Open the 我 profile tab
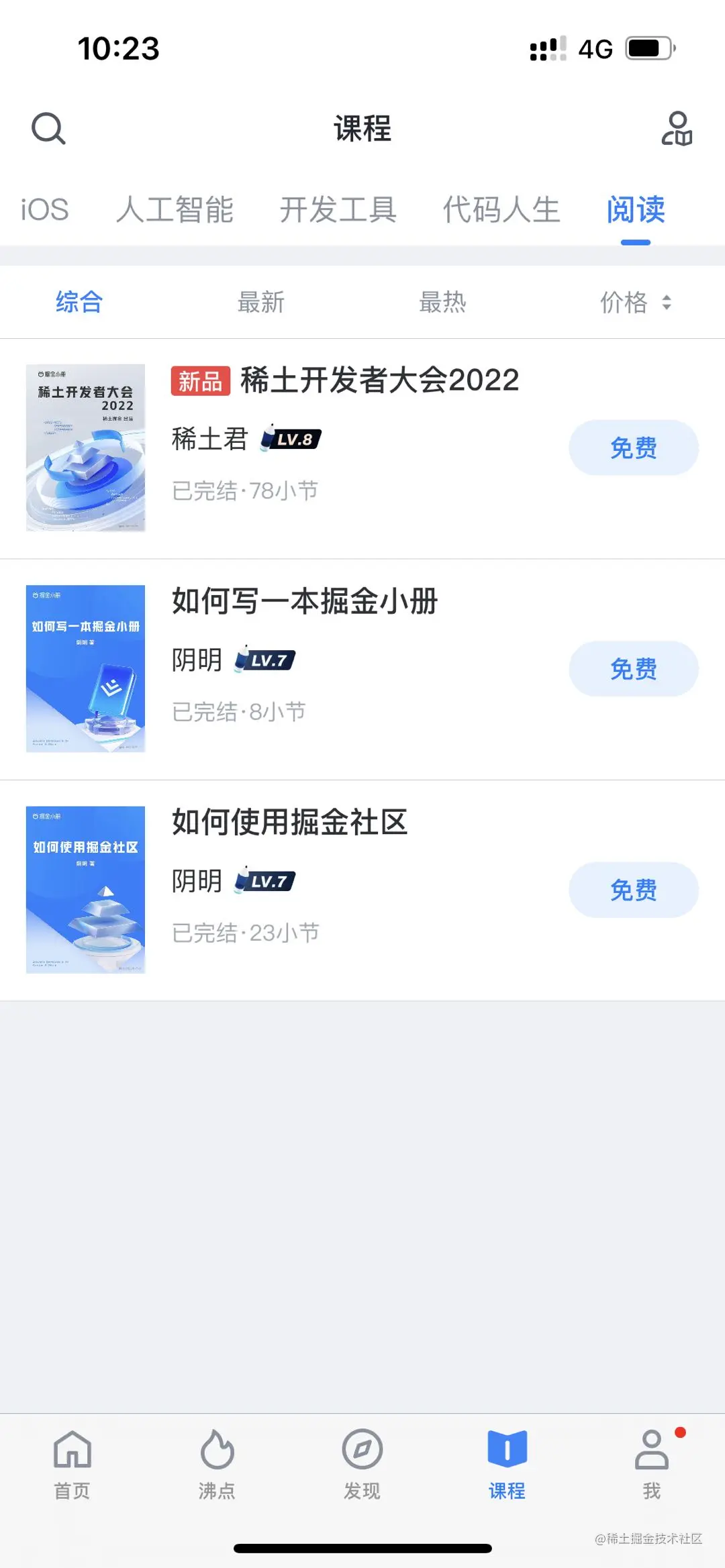The image size is (725, 1568). point(652,1464)
